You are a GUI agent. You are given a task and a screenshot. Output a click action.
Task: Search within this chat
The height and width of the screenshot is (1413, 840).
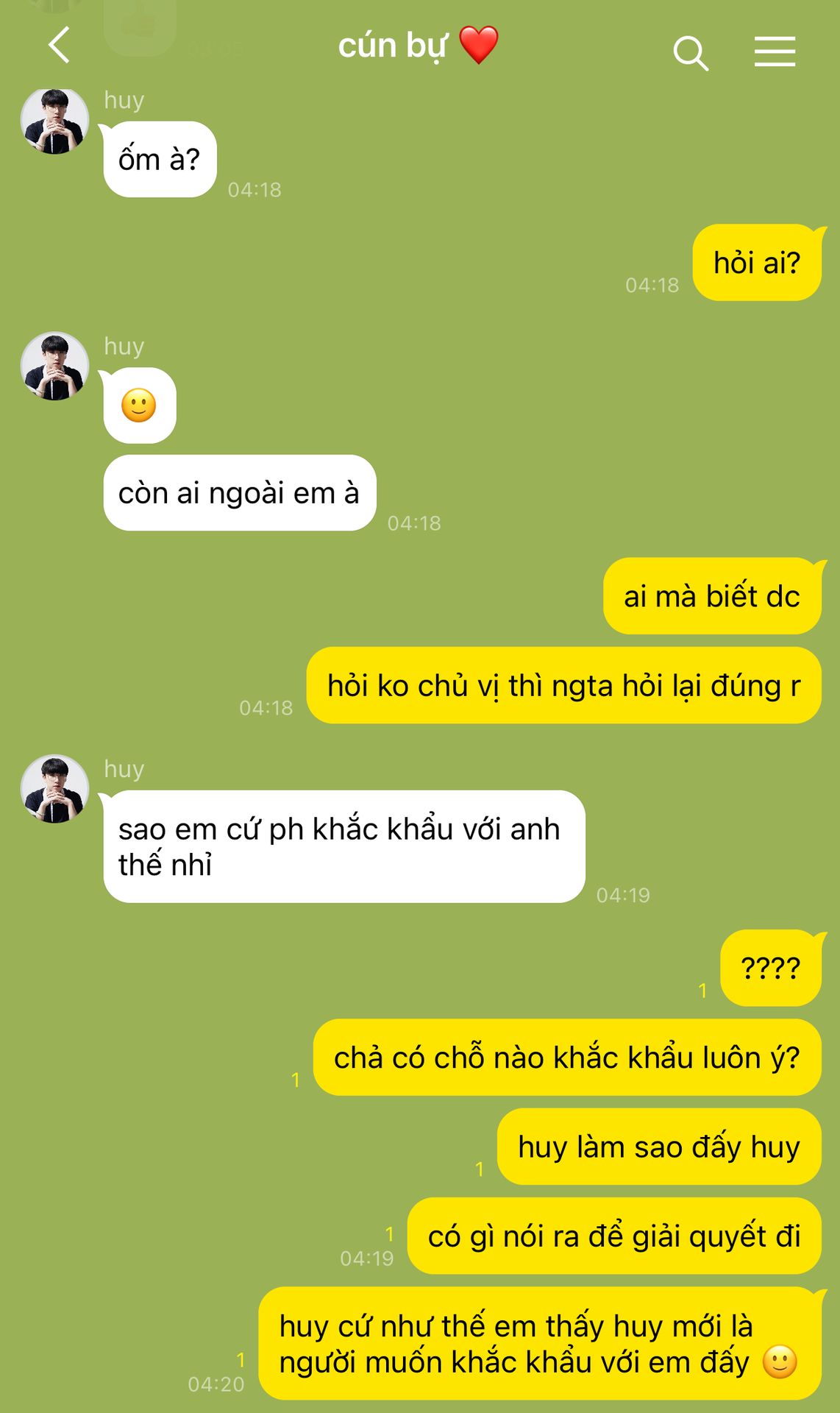(x=690, y=53)
